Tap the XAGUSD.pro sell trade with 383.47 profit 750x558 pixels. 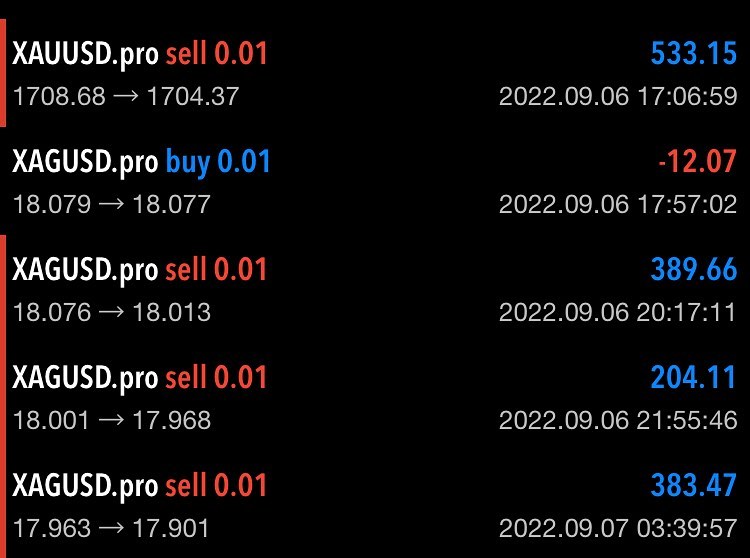[375, 505]
